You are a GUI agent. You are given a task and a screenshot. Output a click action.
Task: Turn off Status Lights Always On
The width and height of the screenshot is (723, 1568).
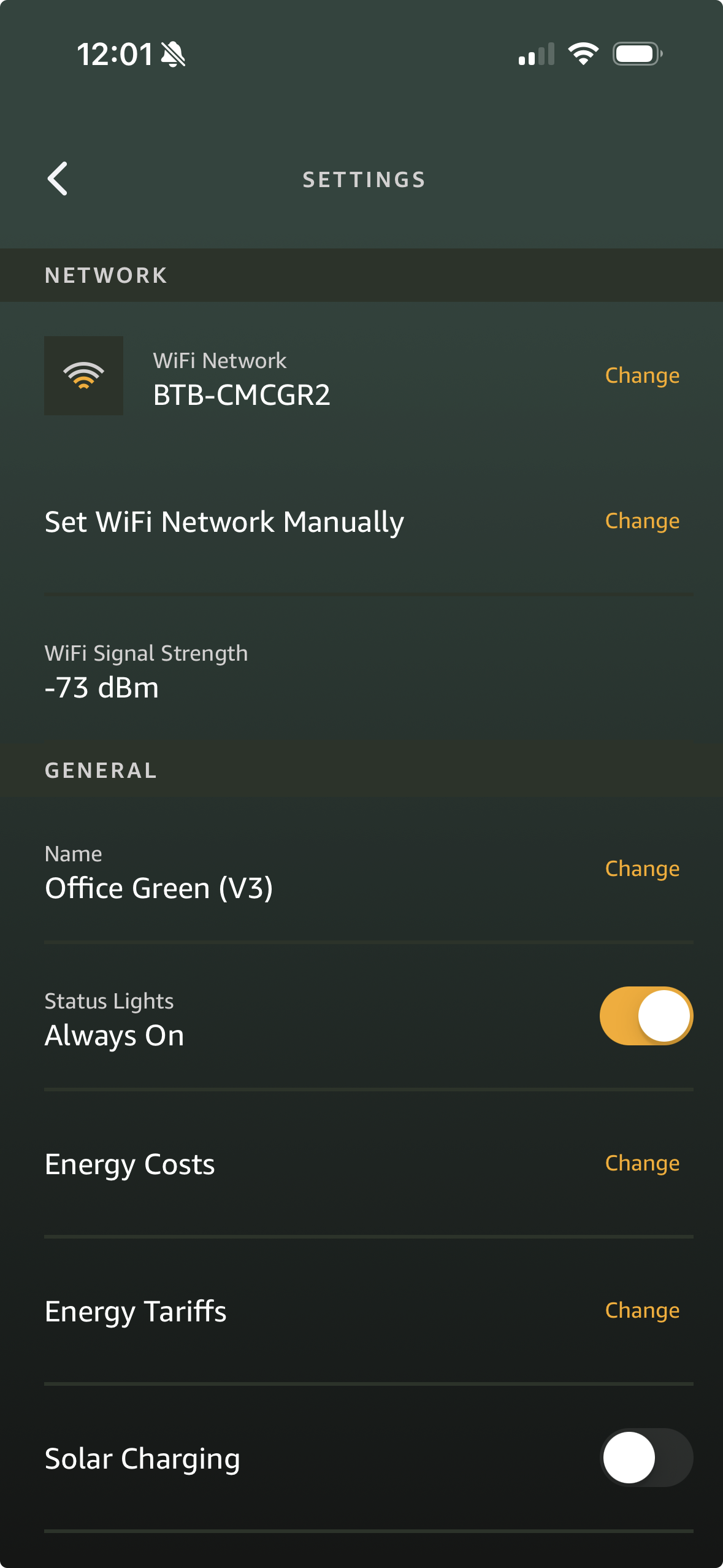click(x=646, y=1016)
